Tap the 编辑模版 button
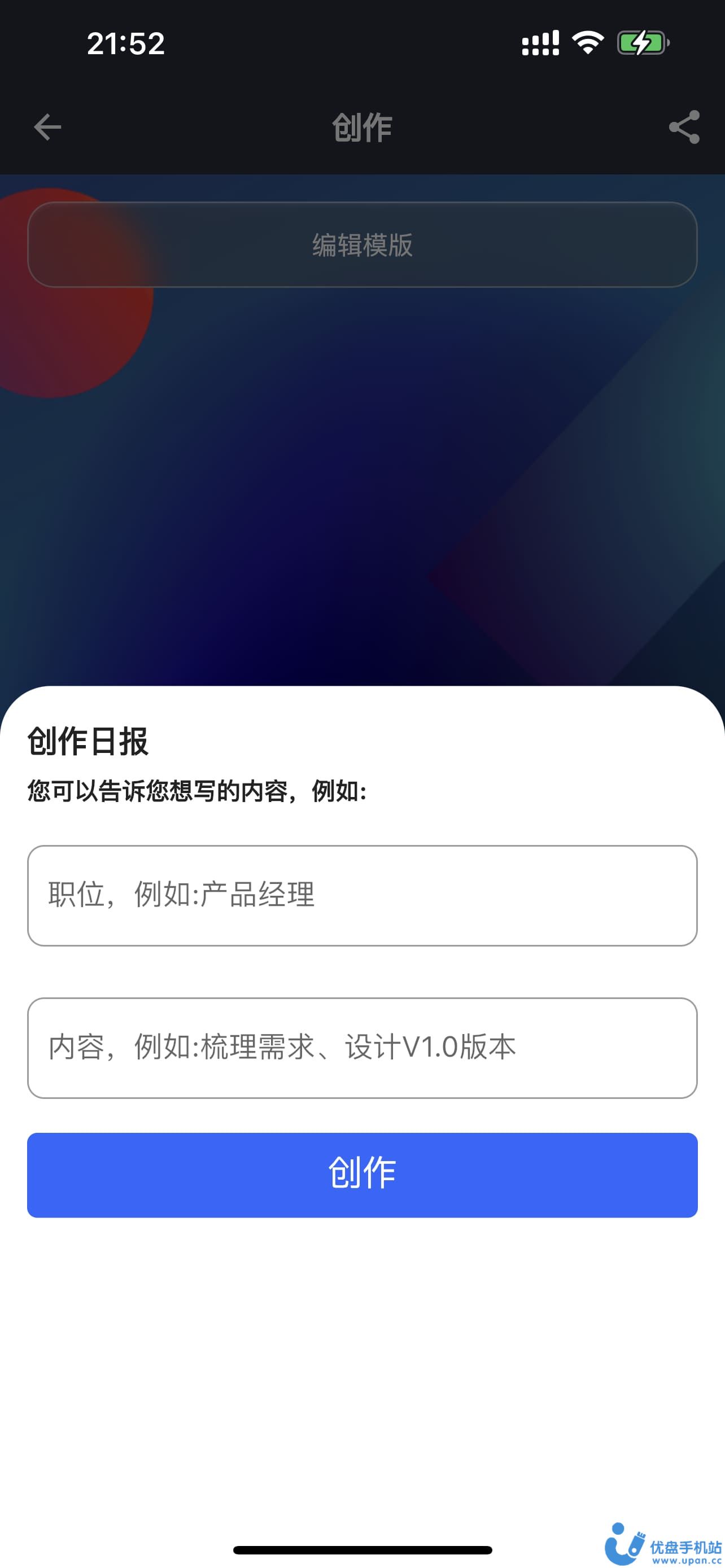725x1568 pixels. pyautogui.click(x=362, y=245)
